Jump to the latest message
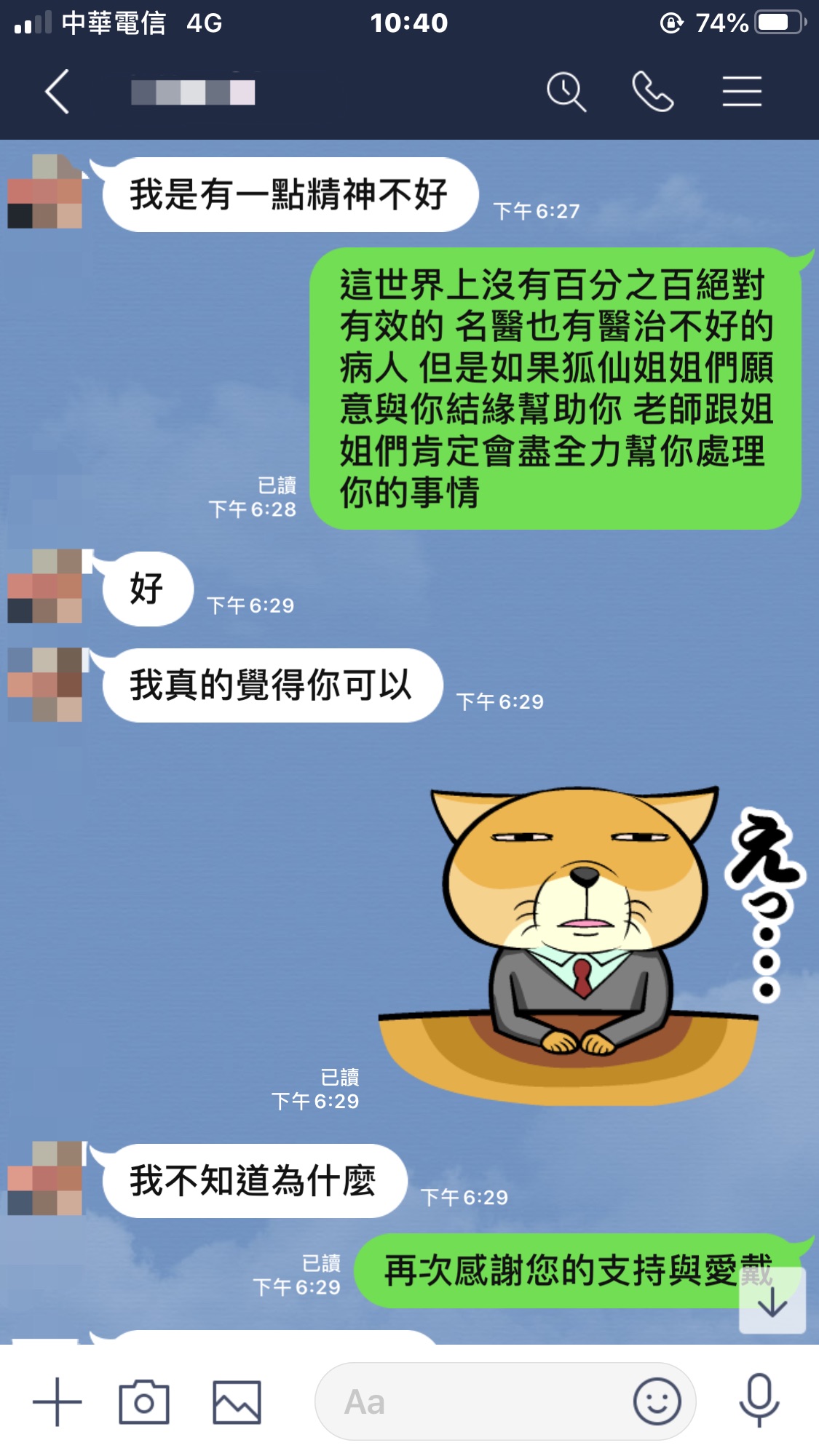 tap(772, 1302)
